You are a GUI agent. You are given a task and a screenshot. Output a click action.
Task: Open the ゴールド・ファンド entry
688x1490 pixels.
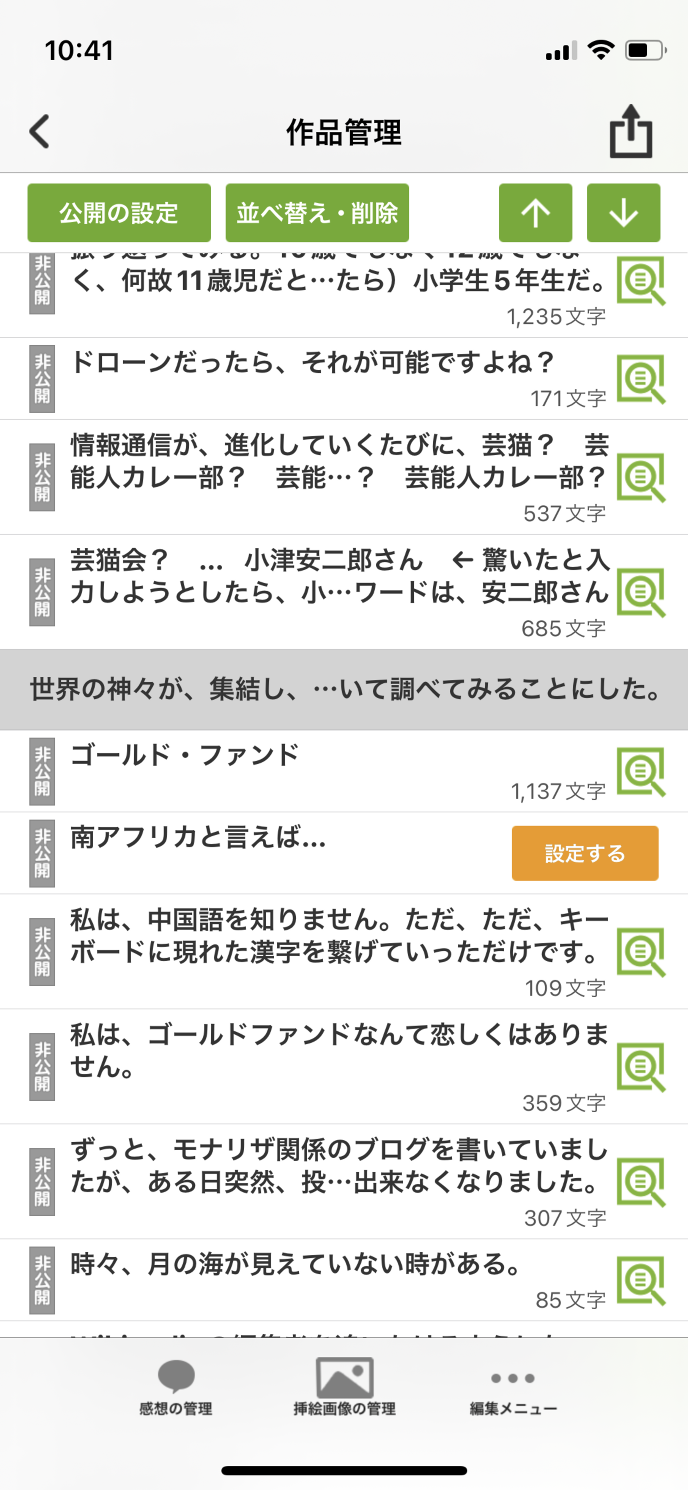pos(185,755)
